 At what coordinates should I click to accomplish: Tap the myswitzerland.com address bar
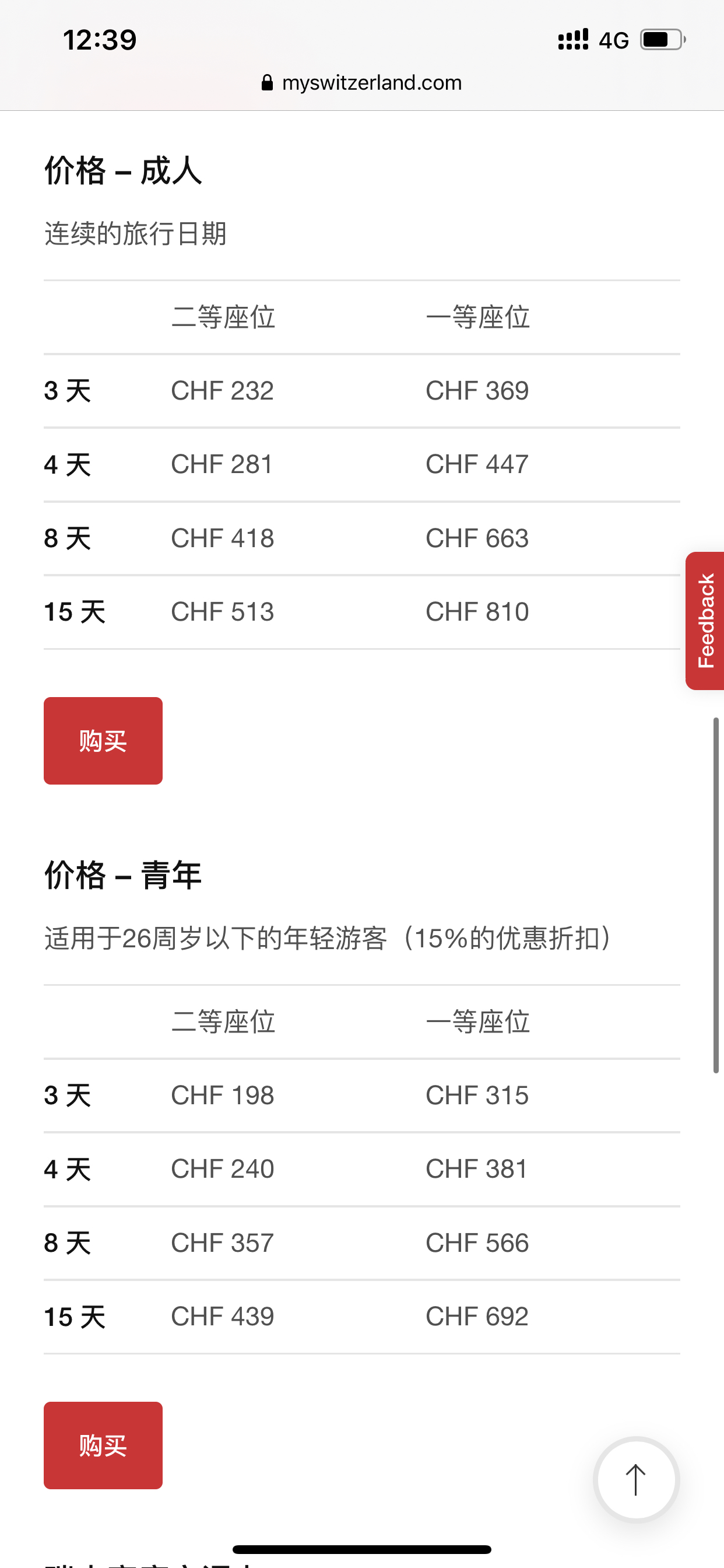pos(362,82)
